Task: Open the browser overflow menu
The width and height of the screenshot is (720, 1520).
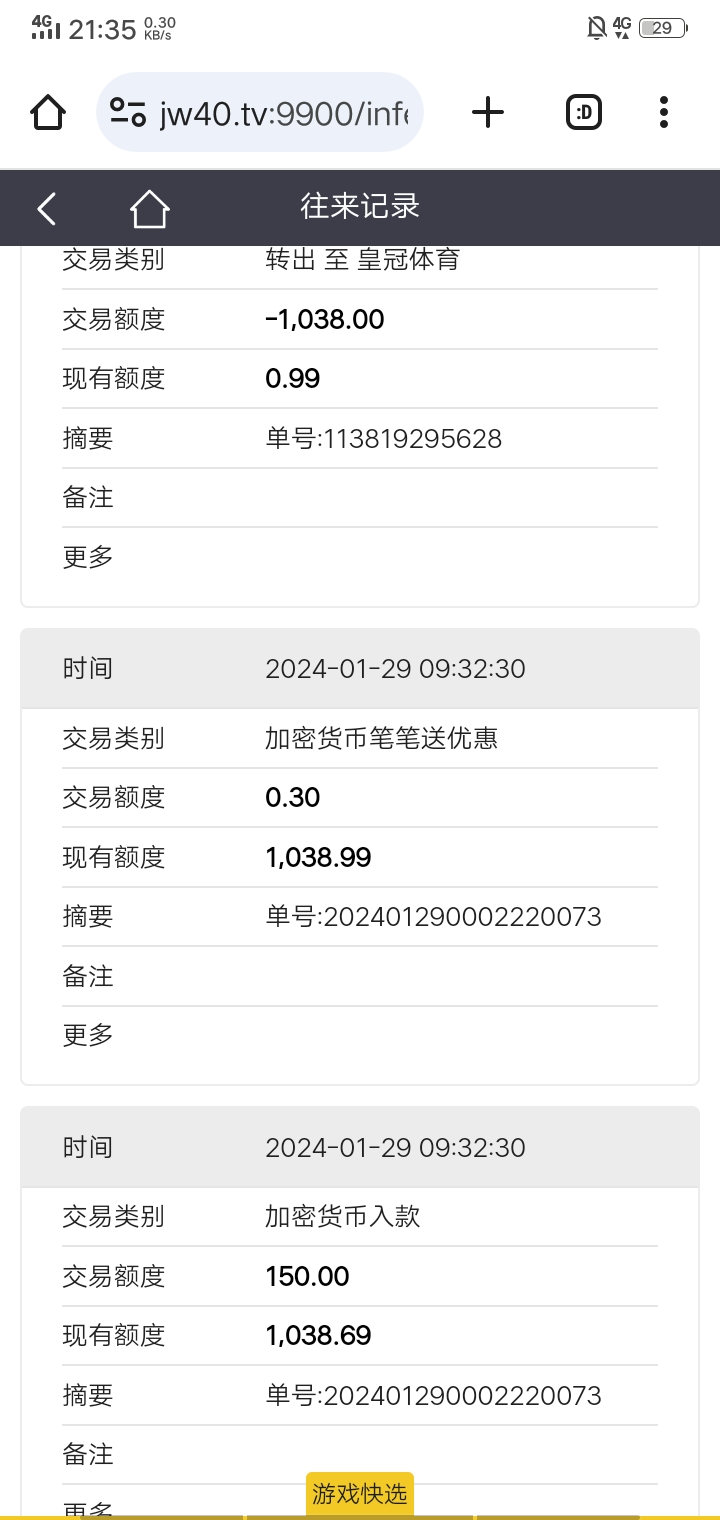Action: 664,112
